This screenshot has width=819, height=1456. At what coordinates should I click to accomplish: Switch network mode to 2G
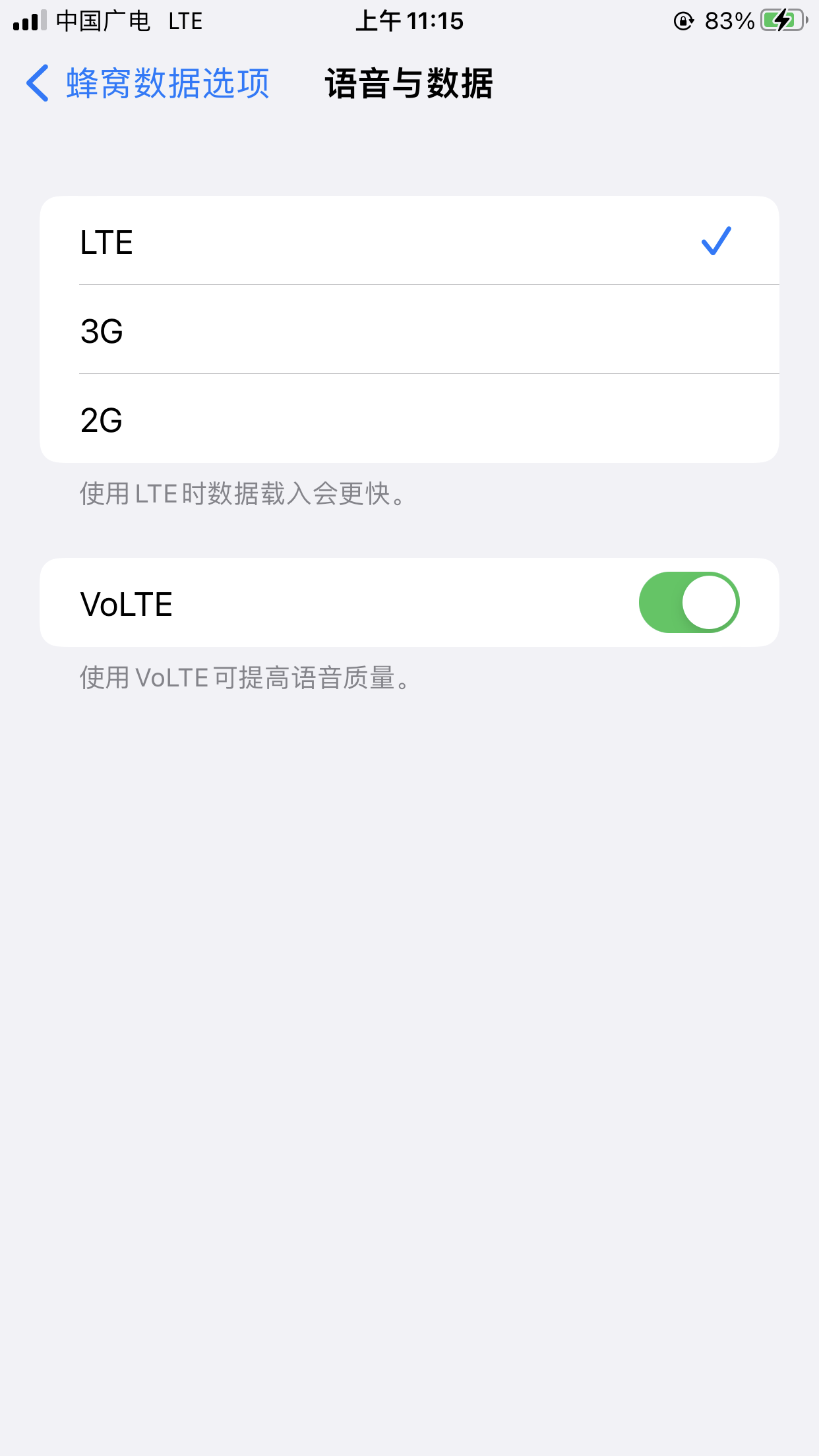(409, 419)
